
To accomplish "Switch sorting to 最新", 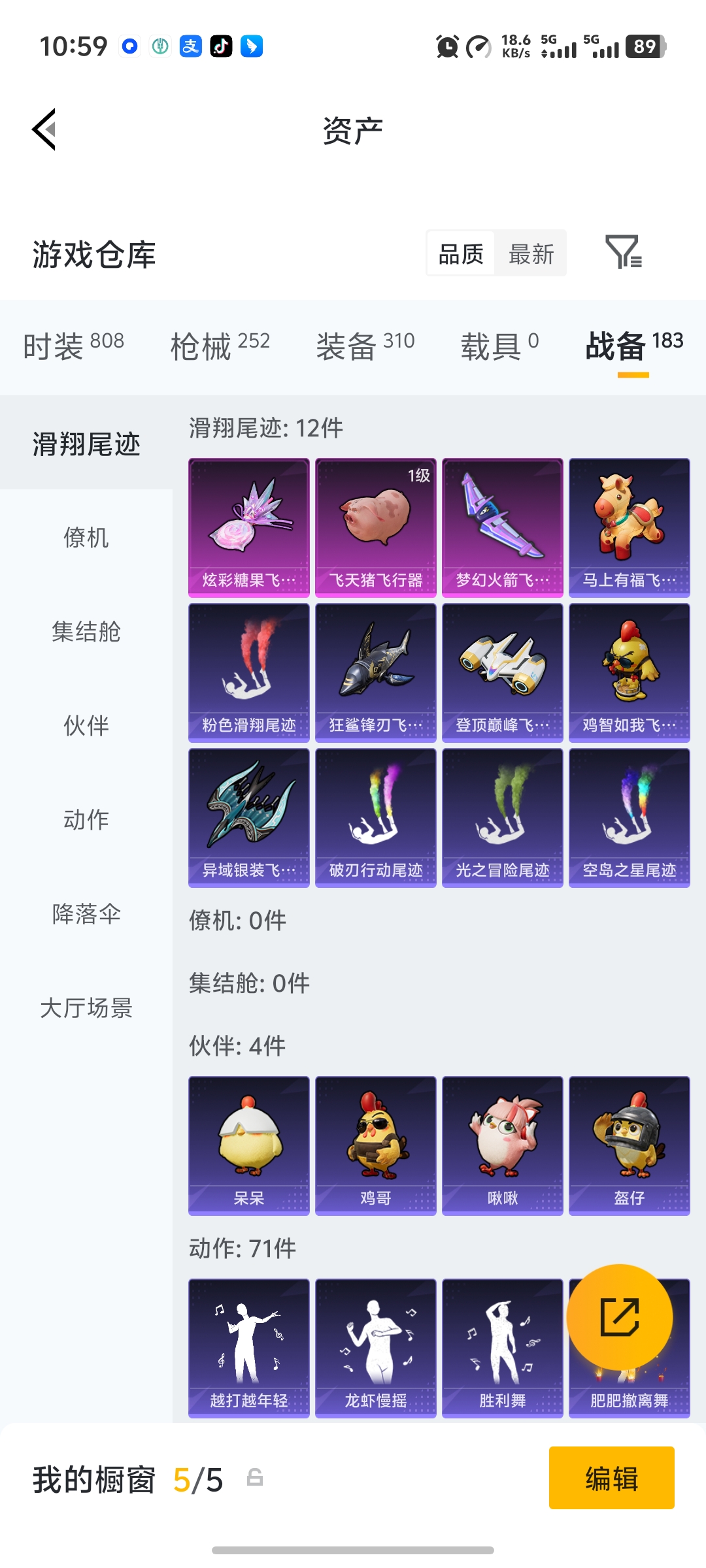I will (531, 253).
